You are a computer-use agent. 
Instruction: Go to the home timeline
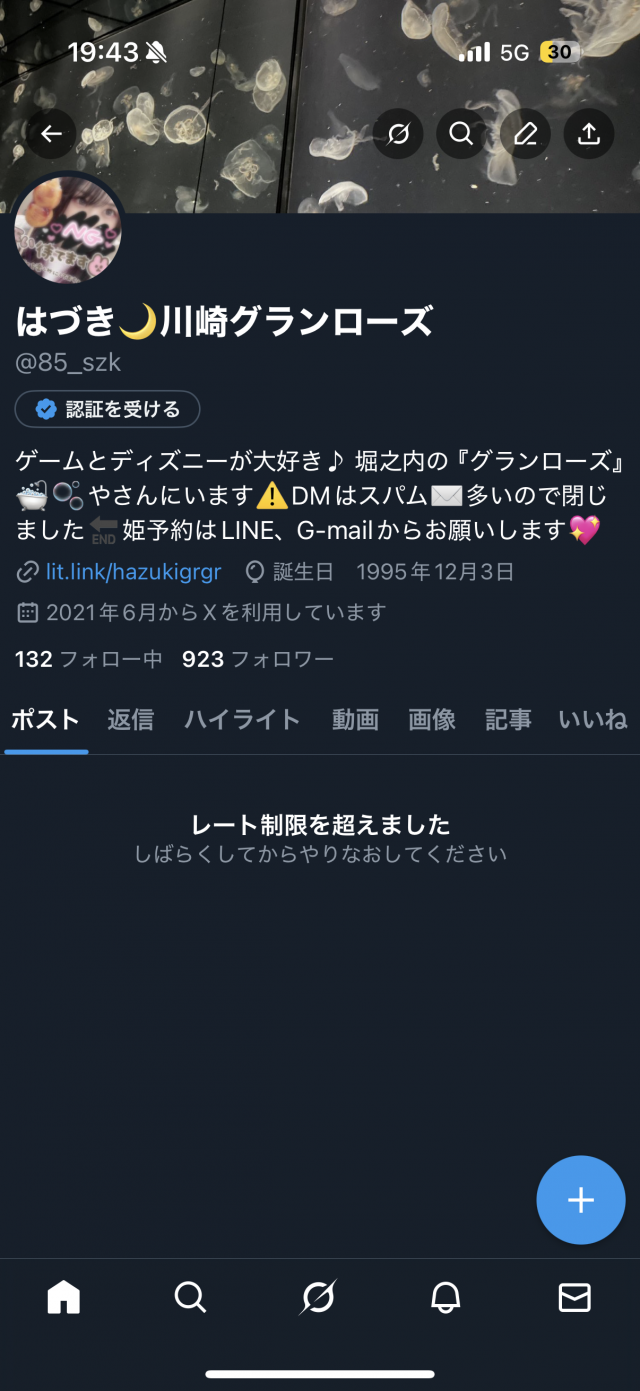tap(64, 1298)
